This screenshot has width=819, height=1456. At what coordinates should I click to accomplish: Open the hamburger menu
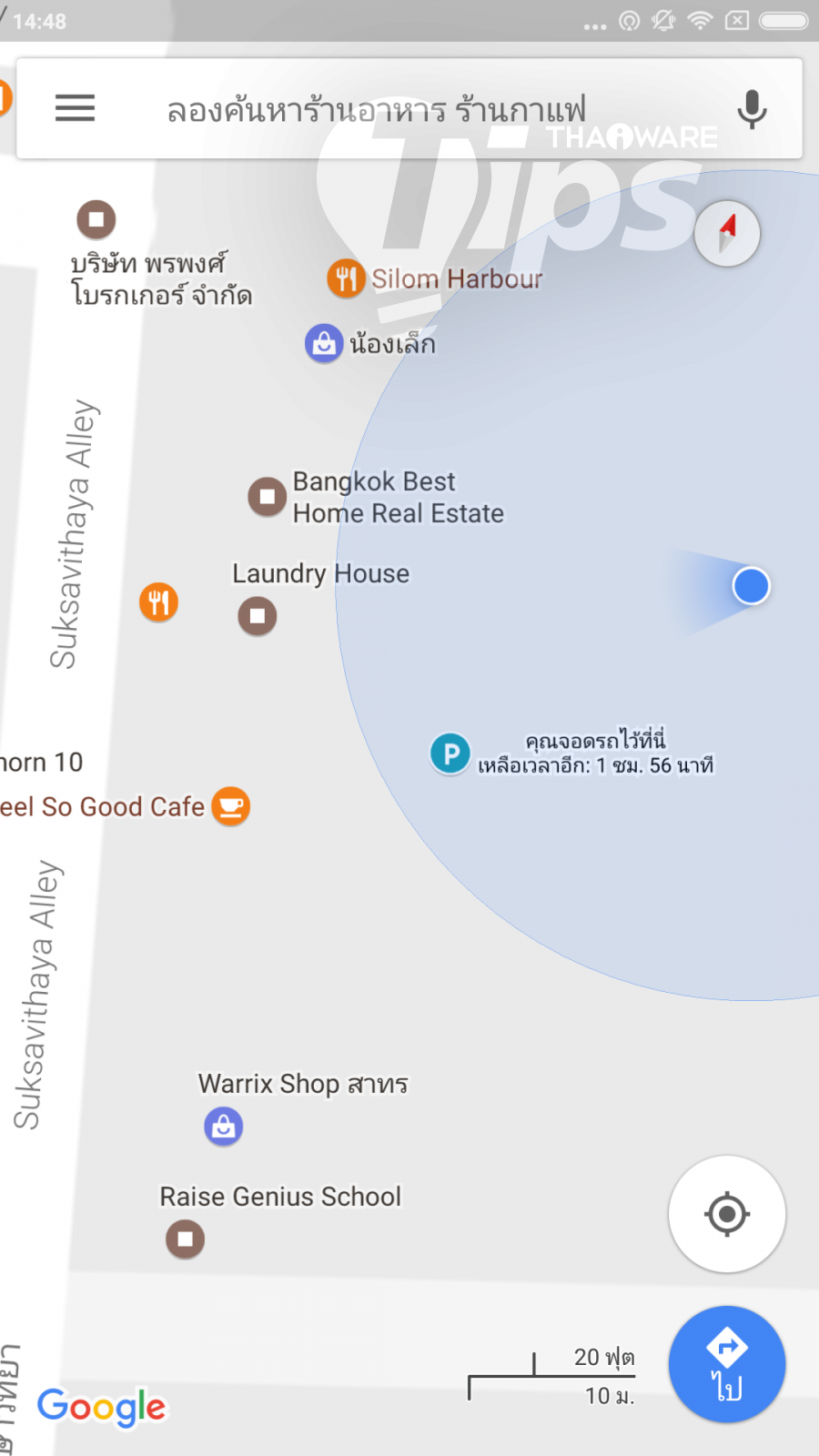(75, 108)
